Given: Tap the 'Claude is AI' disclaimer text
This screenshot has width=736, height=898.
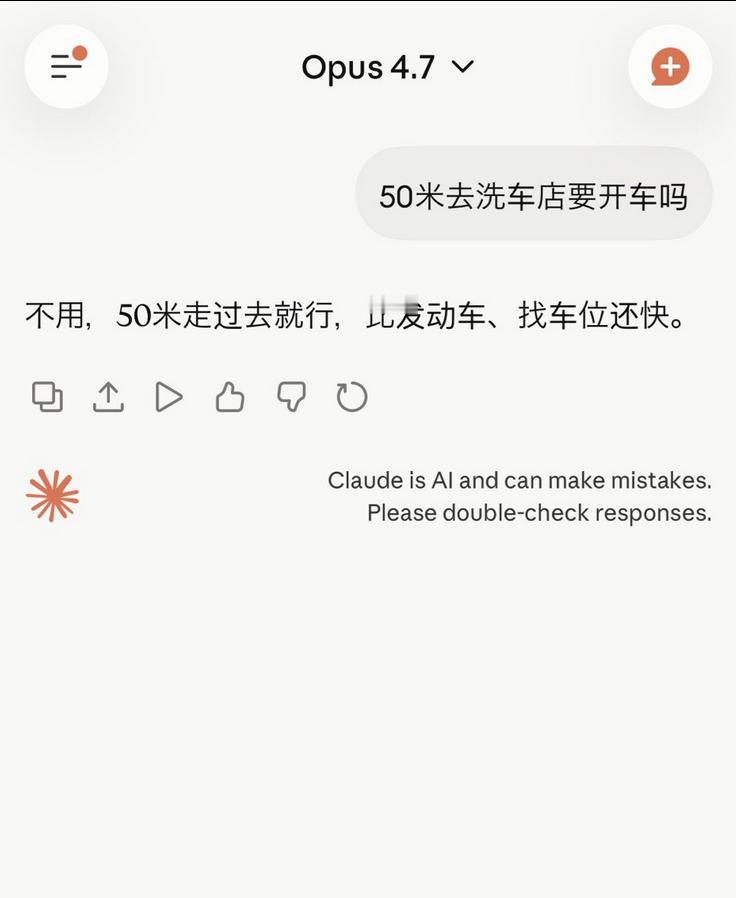Looking at the screenshot, I should 518,480.
